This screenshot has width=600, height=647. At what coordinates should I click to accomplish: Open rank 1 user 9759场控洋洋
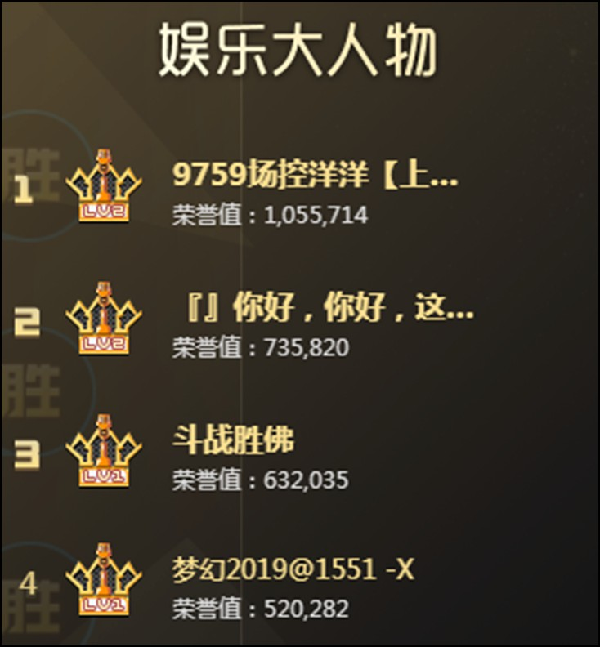pos(314,176)
